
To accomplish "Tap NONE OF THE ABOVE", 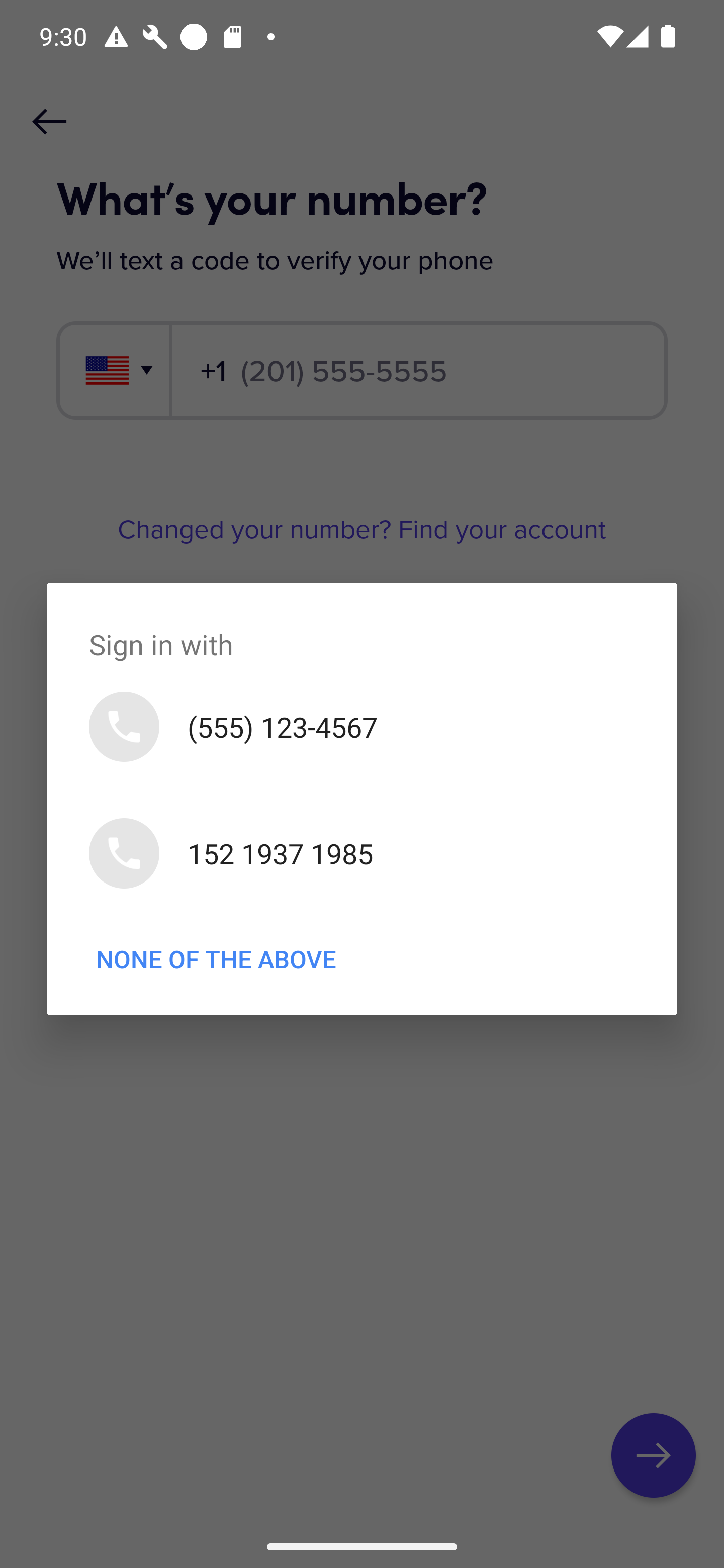I will (216, 959).
